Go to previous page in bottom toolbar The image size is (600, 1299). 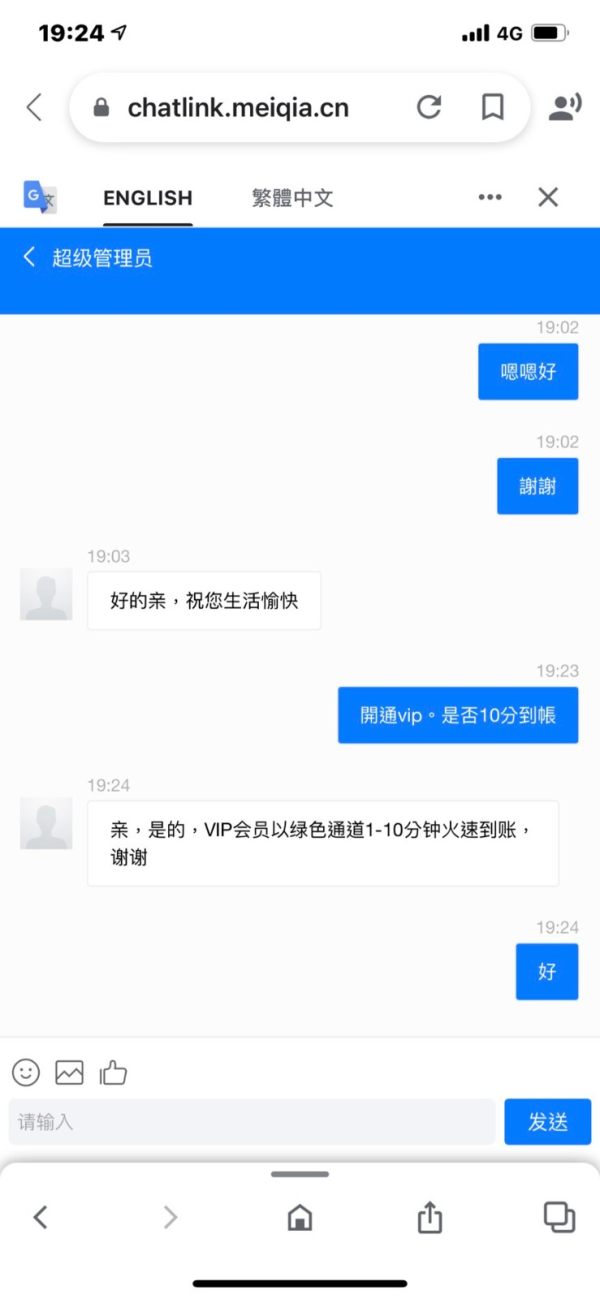tap(40, 1217)
